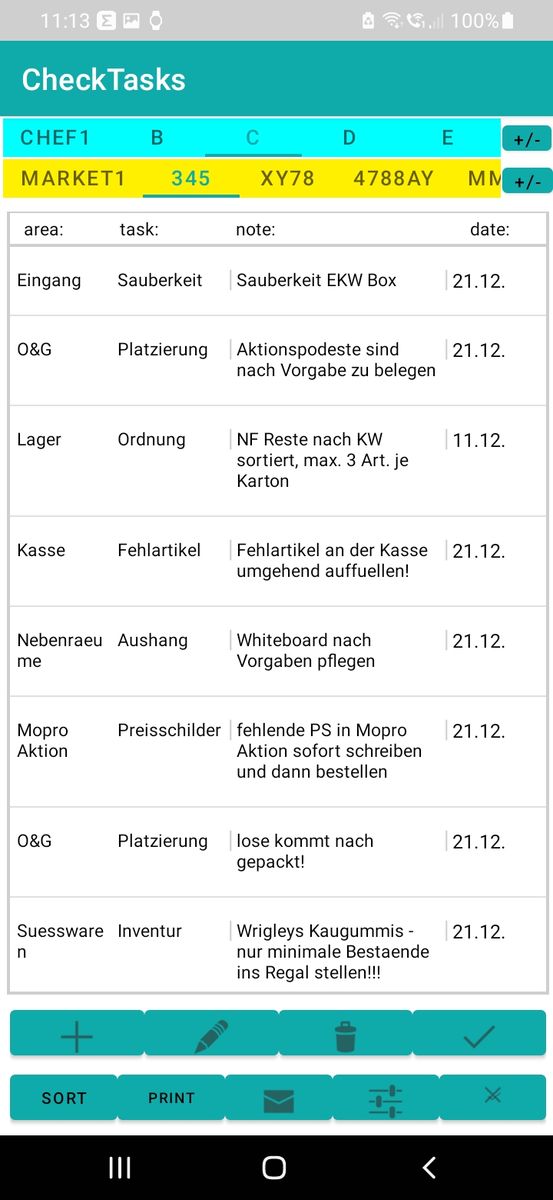This screenshot has height=1200, width=553.
Task: Switch to the 4788AY market tab
Action: point(394,178)
